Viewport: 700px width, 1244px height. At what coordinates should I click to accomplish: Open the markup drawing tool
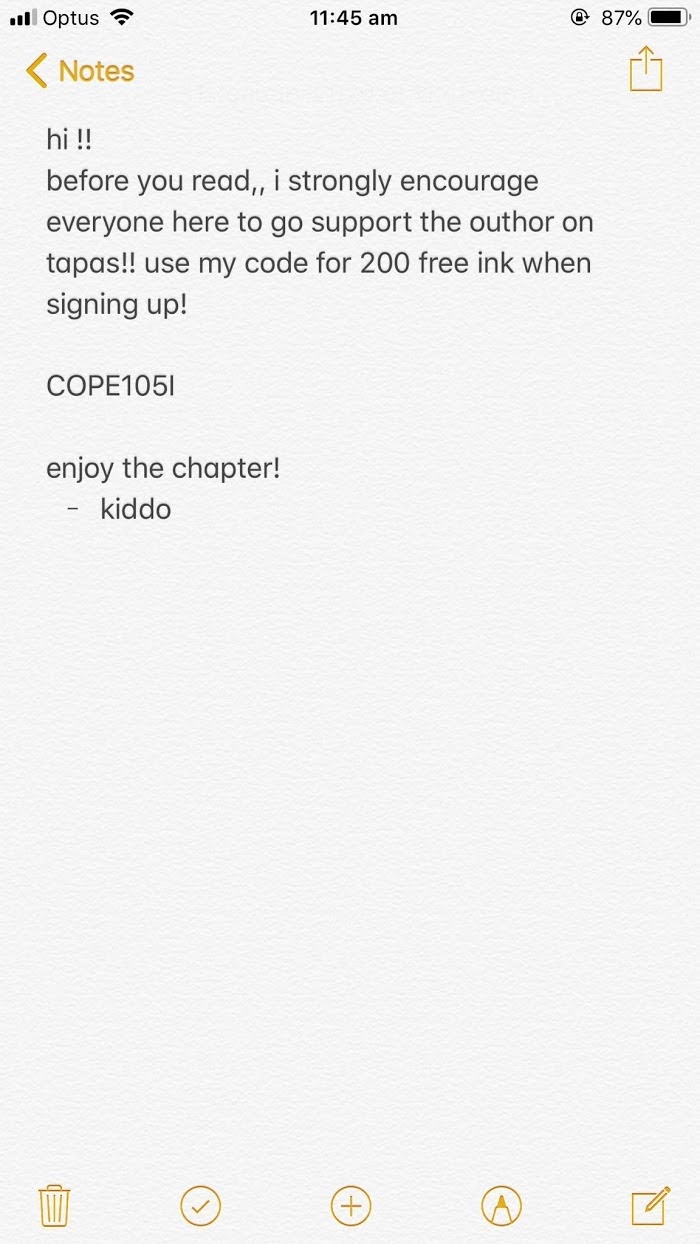tap(501, 1205)
